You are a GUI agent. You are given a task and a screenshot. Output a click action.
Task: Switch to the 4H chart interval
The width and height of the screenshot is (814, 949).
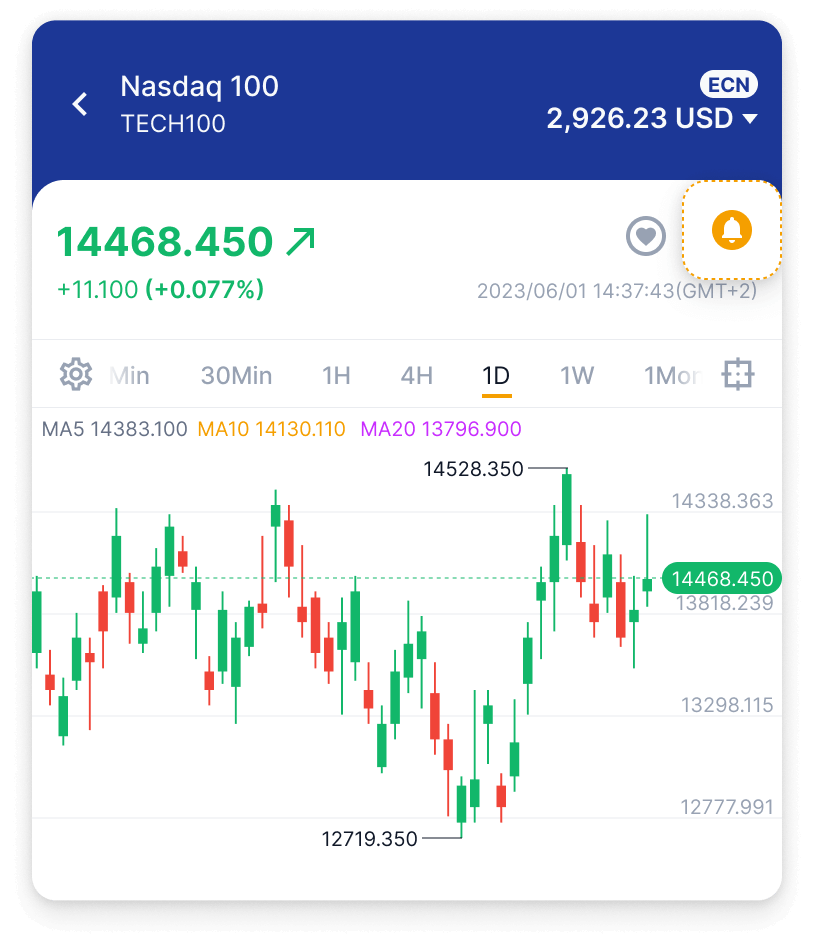[x=416, y=375]
